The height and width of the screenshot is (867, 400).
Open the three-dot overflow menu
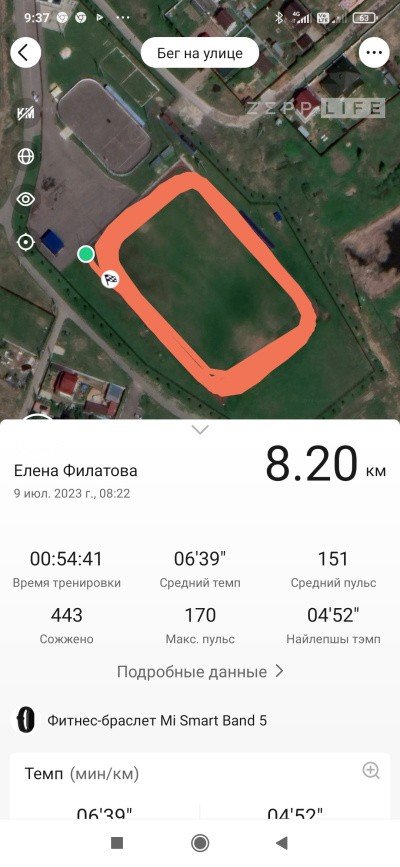375,53
